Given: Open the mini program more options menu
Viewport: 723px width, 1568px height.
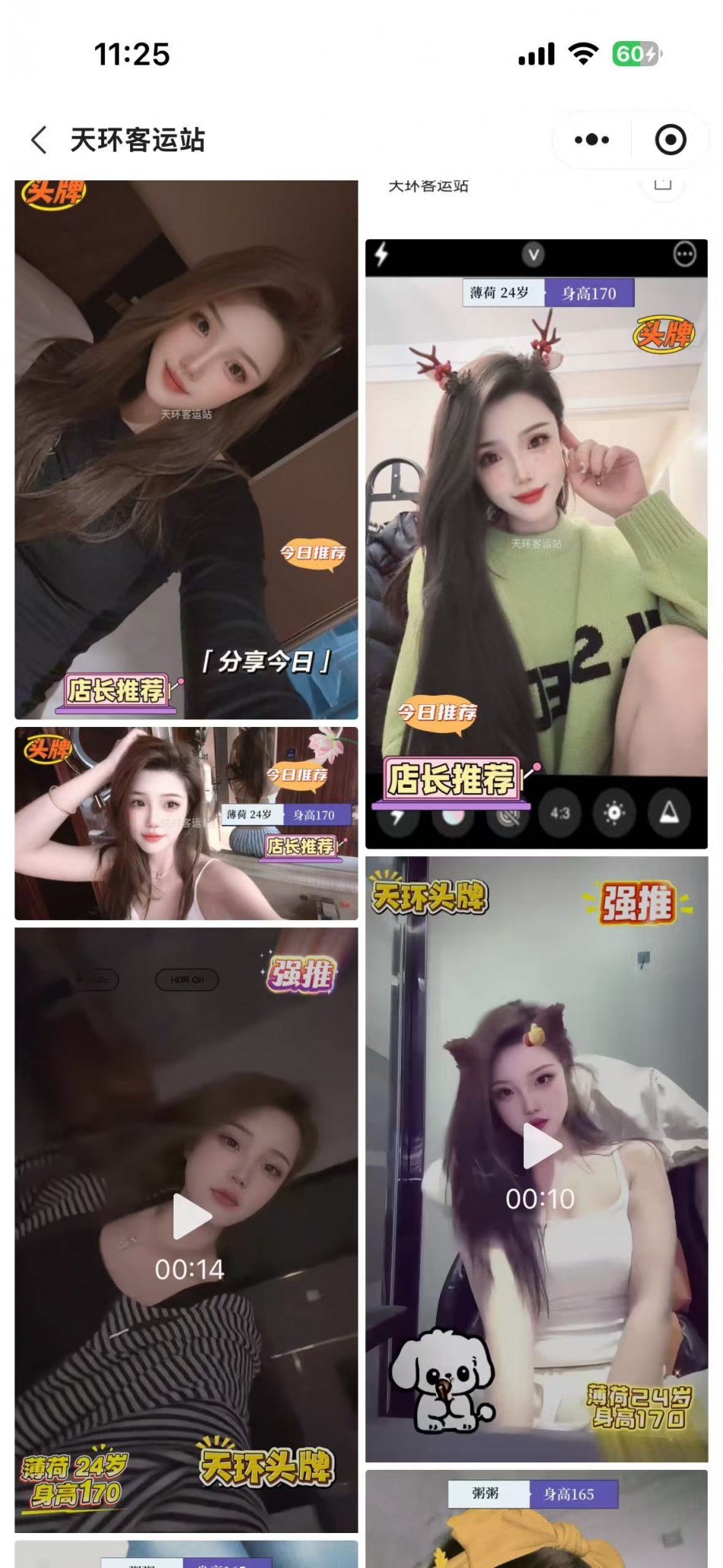Looking at the screenshot, I should click(x=591, y=140).
